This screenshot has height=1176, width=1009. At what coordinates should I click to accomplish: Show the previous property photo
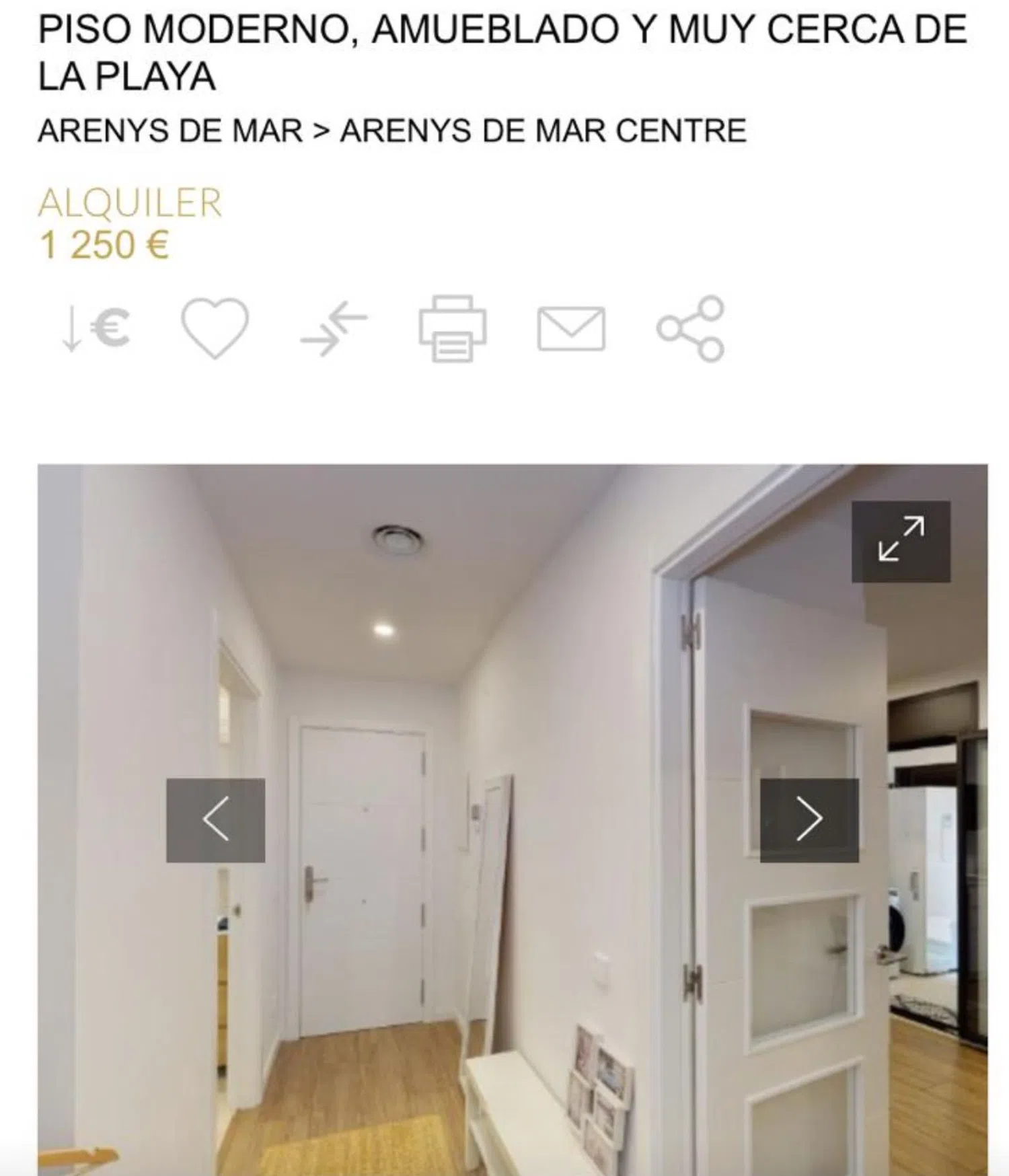(215, 820)
